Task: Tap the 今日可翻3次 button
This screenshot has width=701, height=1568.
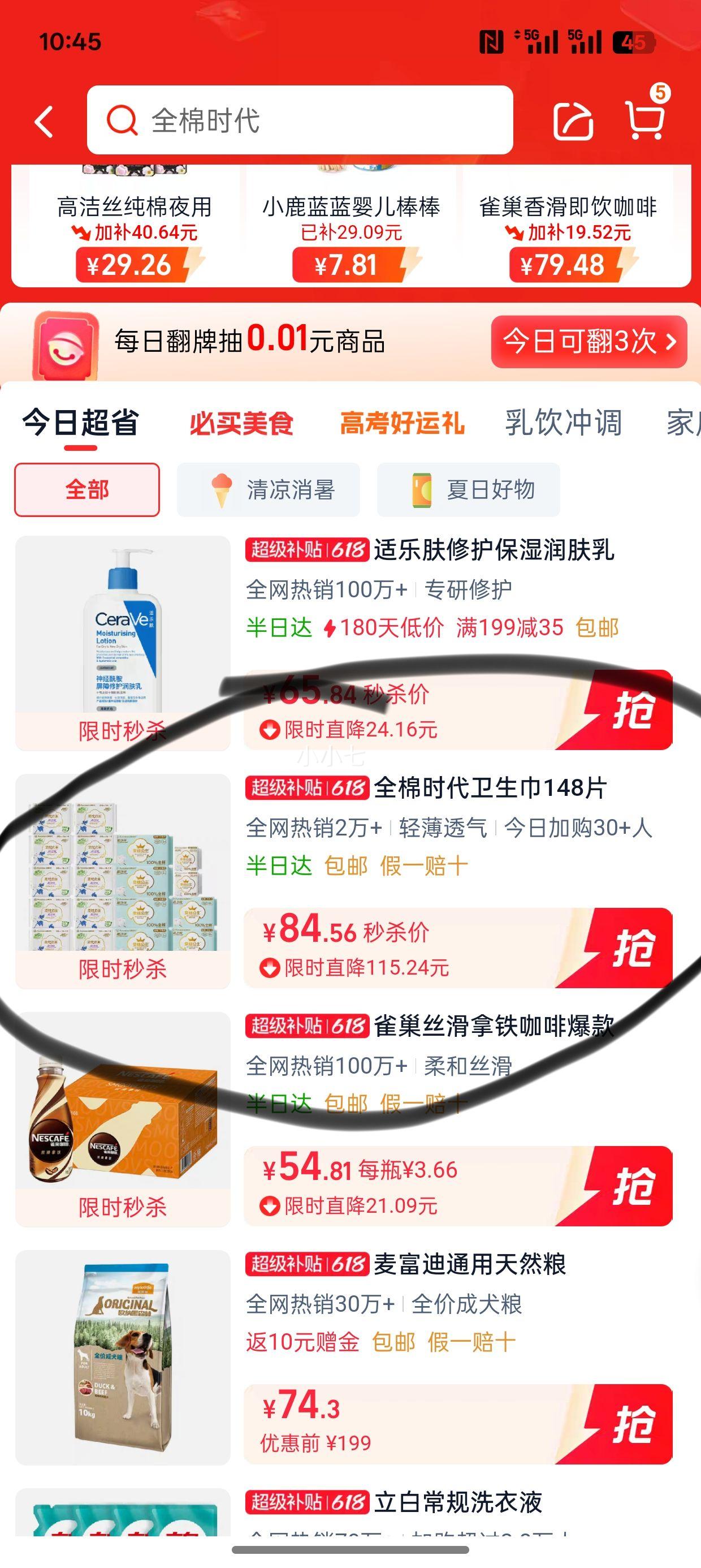Action: click(589, 342)
